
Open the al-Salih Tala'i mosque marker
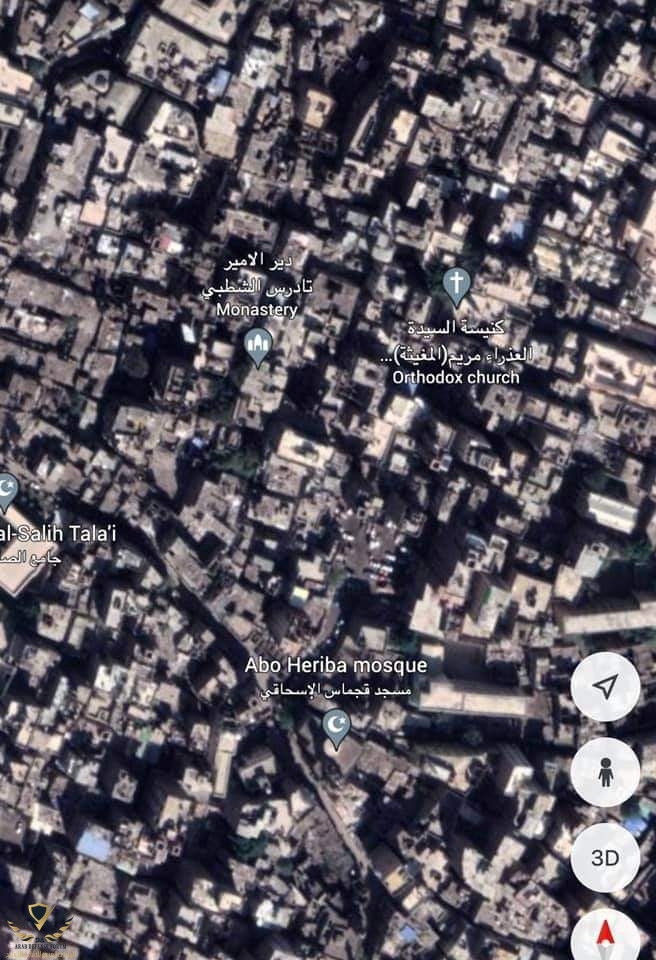coord(6,490)
